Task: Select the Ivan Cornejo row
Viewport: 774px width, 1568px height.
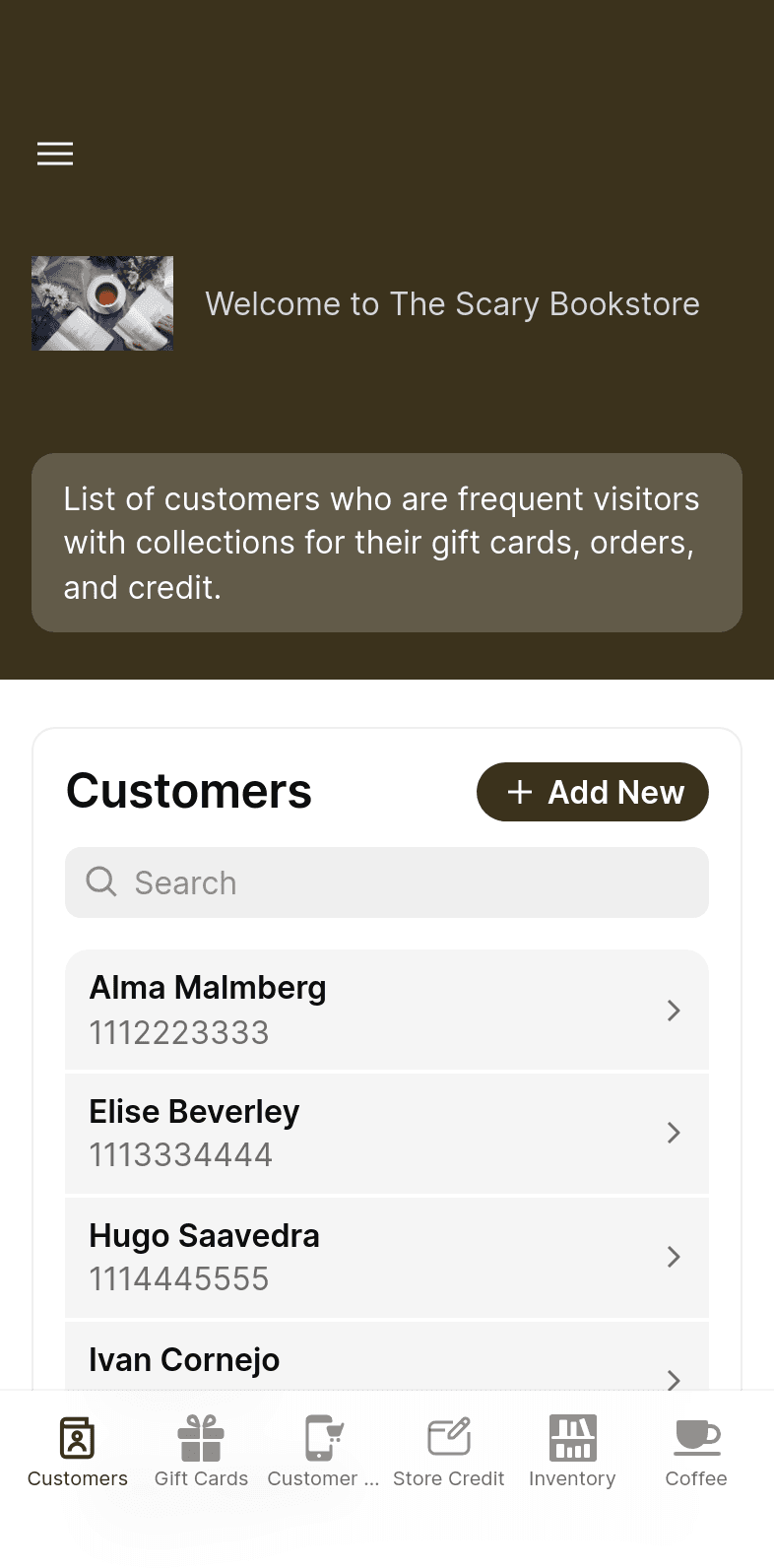Action: pos(387,1356)
